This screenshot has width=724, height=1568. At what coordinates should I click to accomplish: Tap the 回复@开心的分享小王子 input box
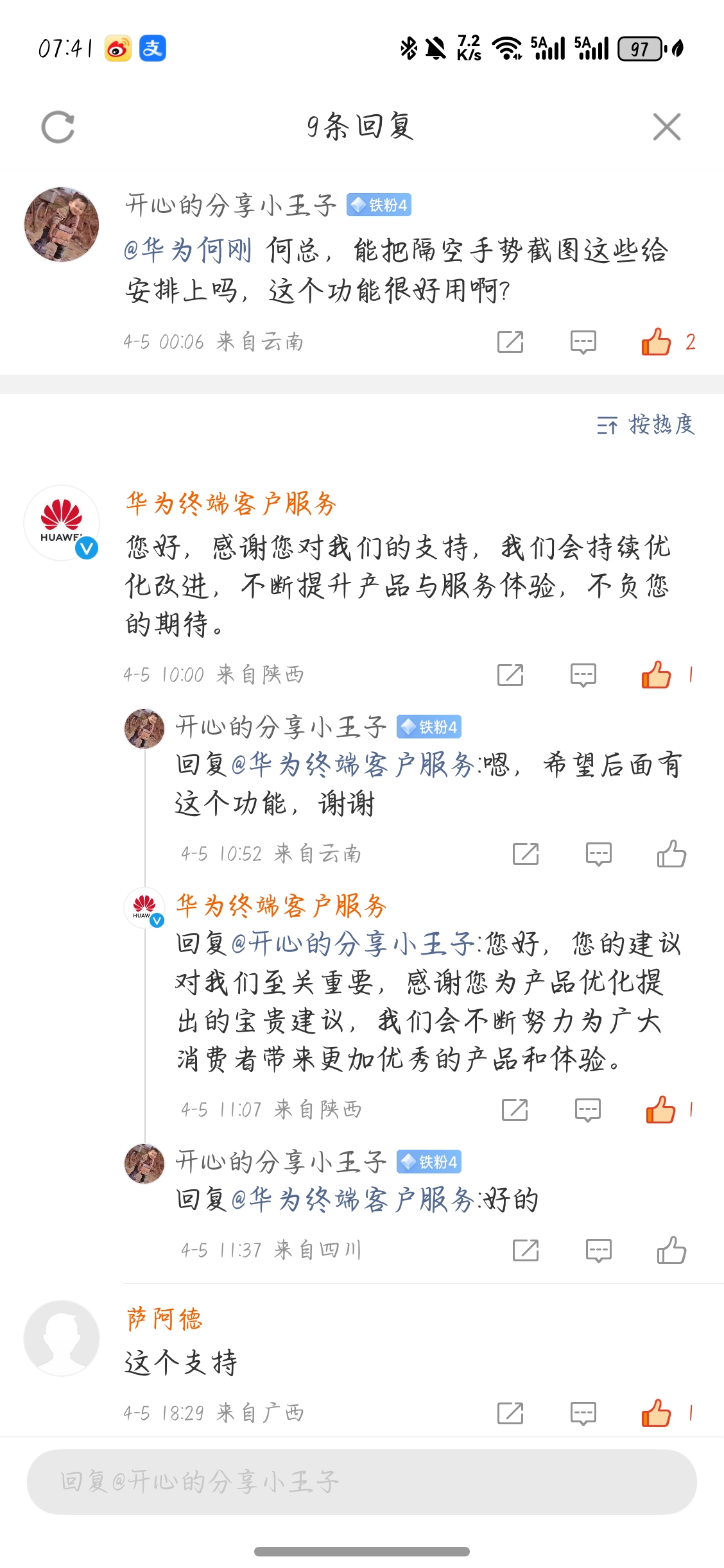[361, 1482]
